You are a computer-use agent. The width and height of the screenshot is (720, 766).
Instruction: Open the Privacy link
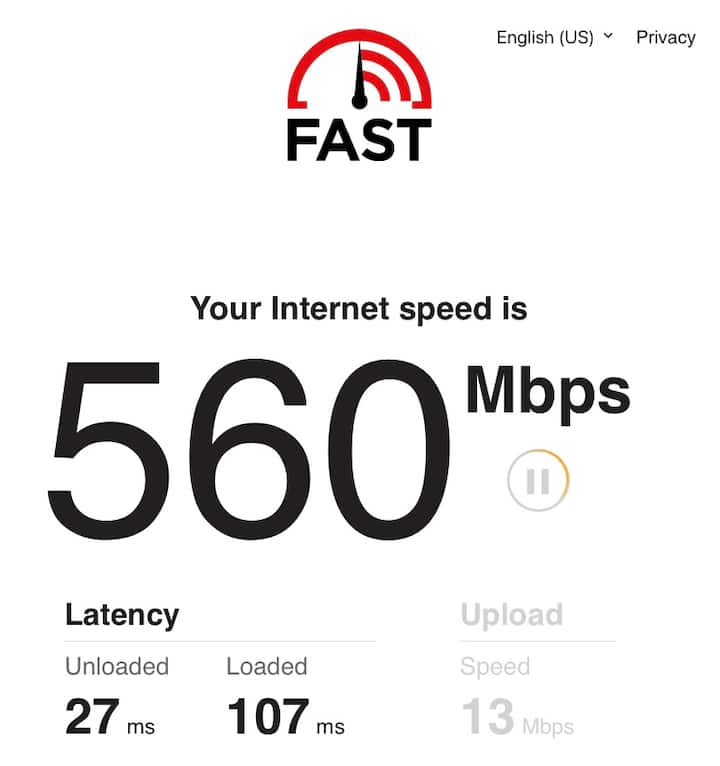pyautogui.click(x=665, y=37)
